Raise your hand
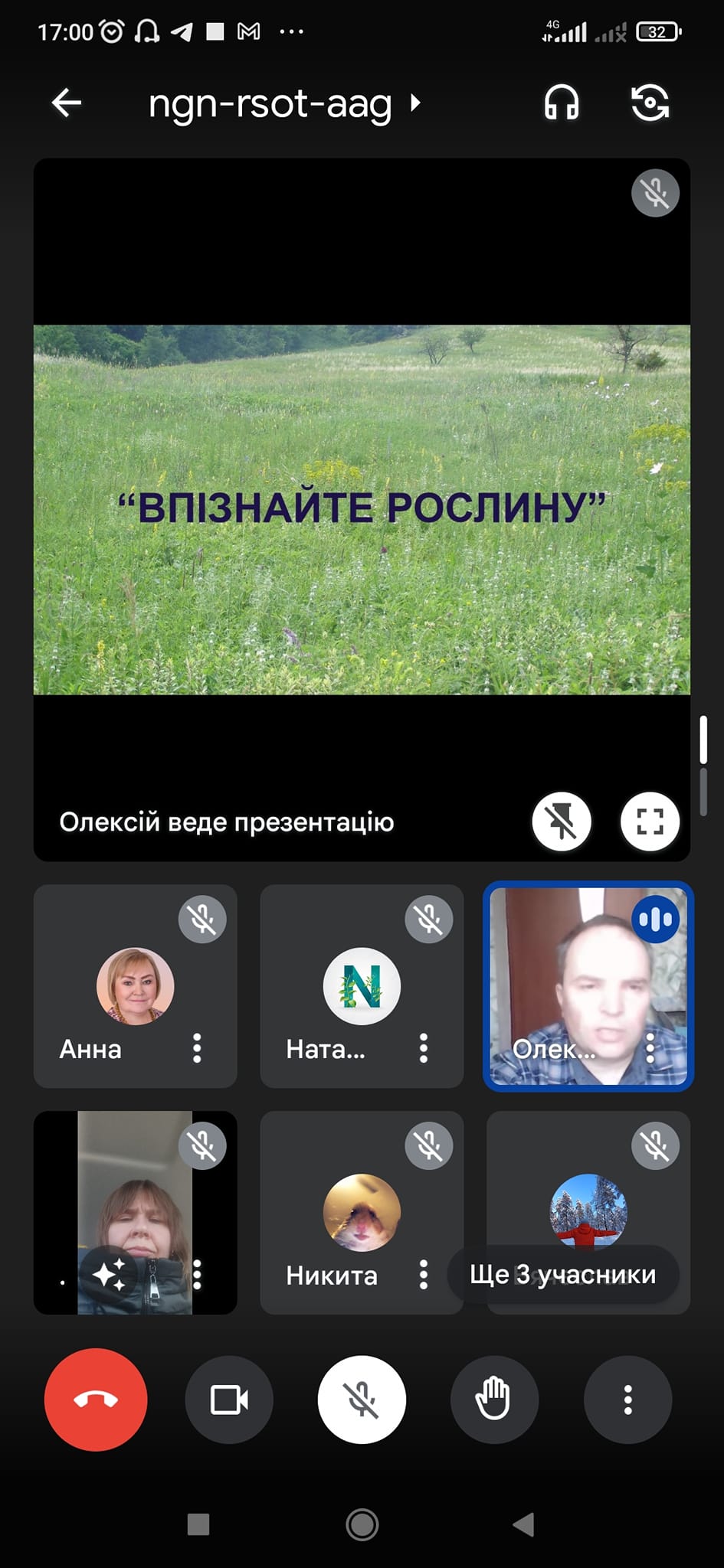This screenshot has height=1568, width=724. point(494,1400)
